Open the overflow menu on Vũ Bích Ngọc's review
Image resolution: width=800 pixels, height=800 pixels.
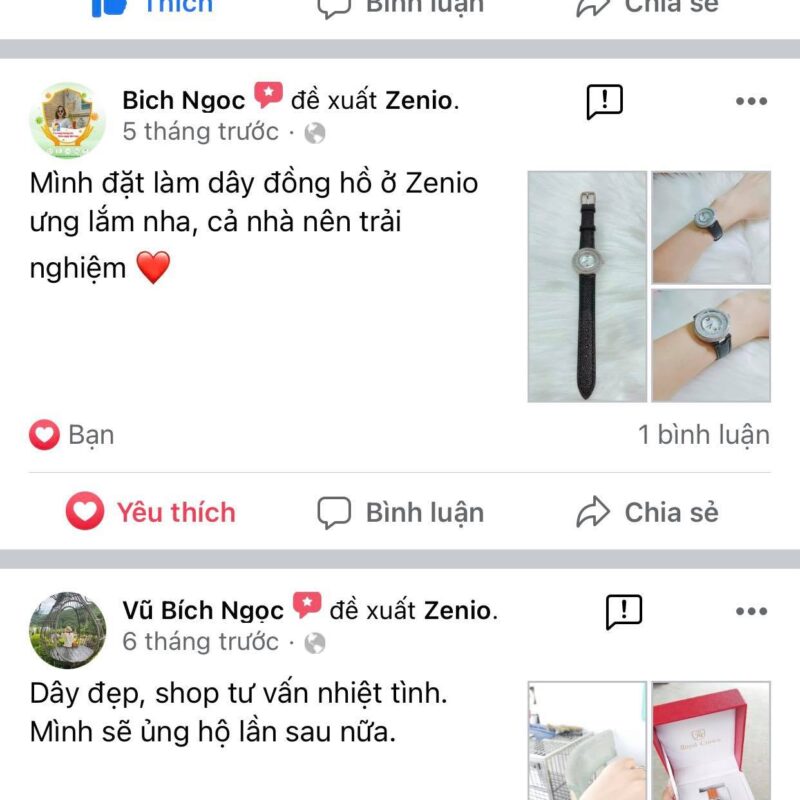click(751, 611)
